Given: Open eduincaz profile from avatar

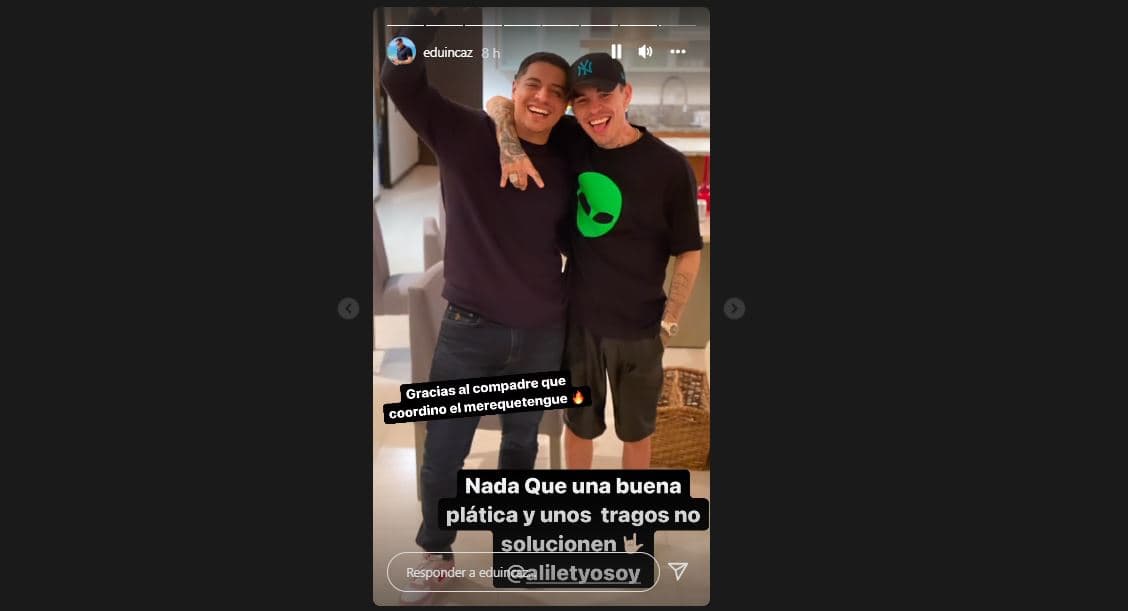Looking at the screenshot, I should [401, 51].
